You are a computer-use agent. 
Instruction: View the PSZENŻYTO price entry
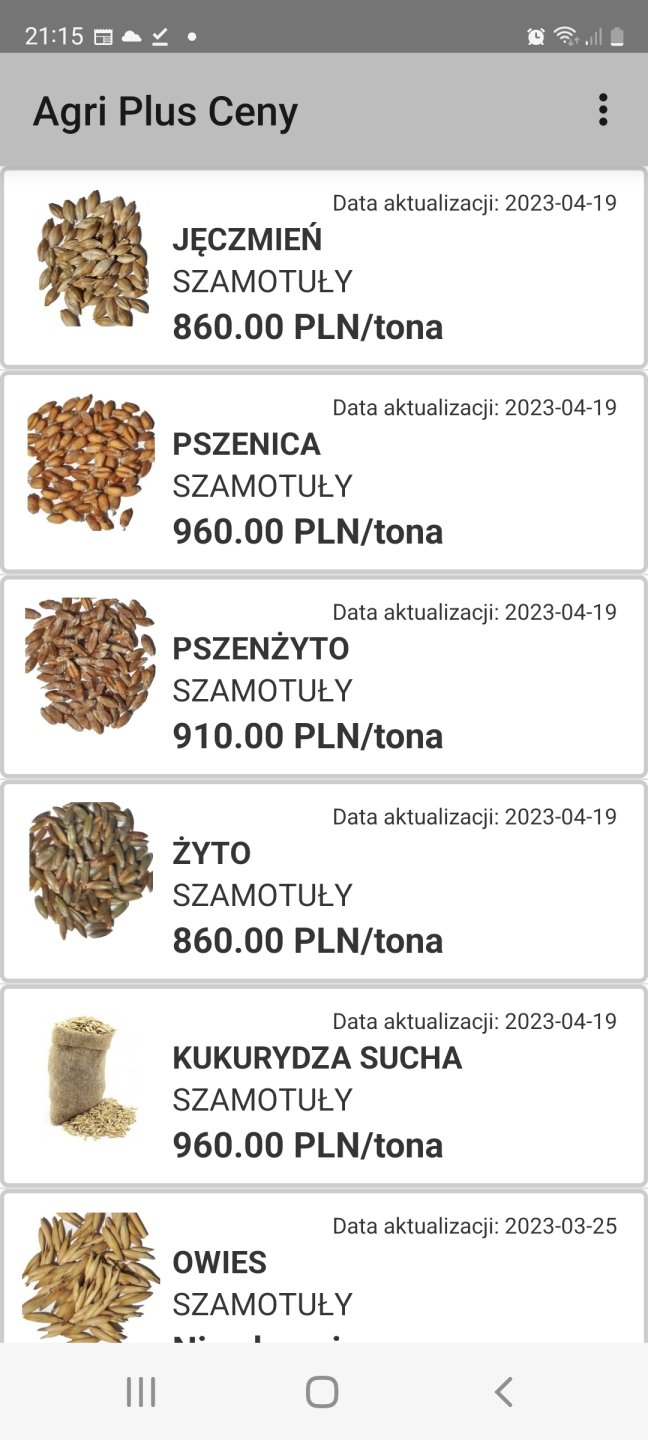(x=324, y=677)
